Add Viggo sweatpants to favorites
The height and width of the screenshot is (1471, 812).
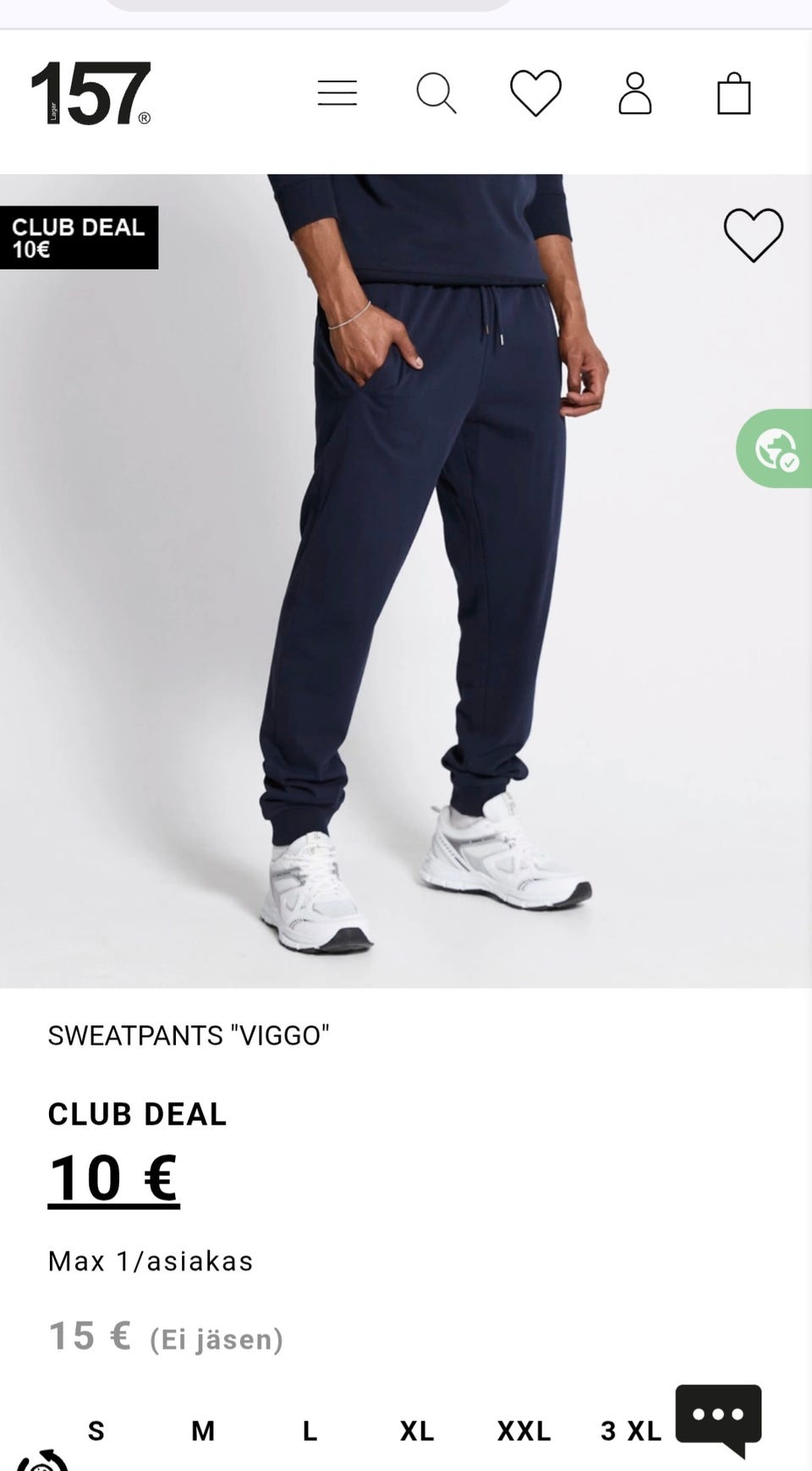[754, 234]
